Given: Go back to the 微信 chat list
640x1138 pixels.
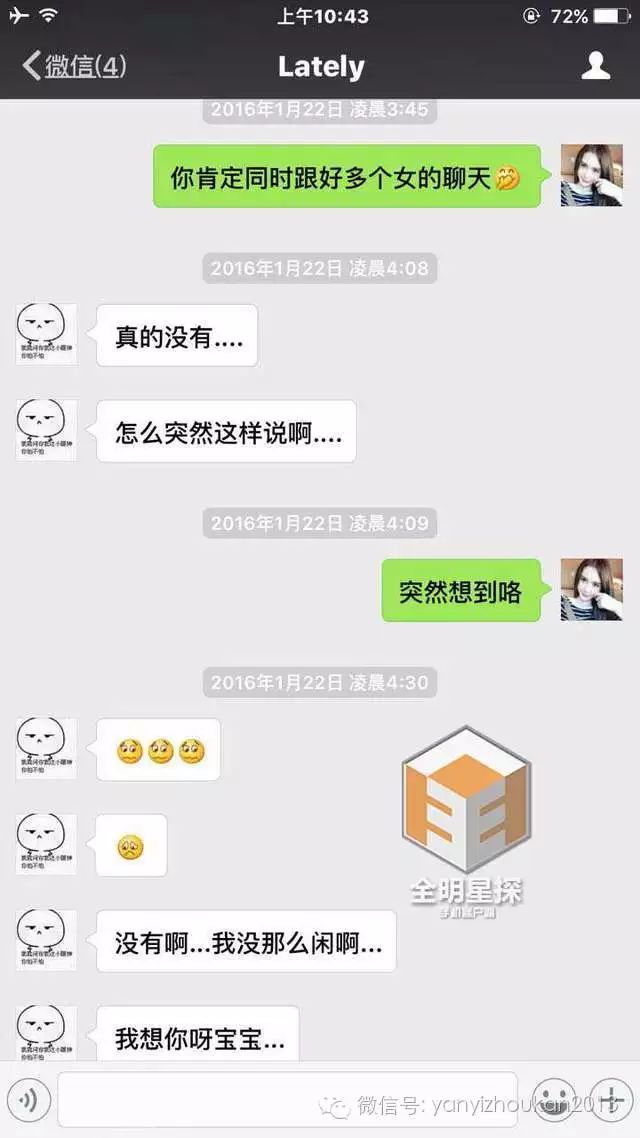Looking at the screenshot, I should coord(74,67).
